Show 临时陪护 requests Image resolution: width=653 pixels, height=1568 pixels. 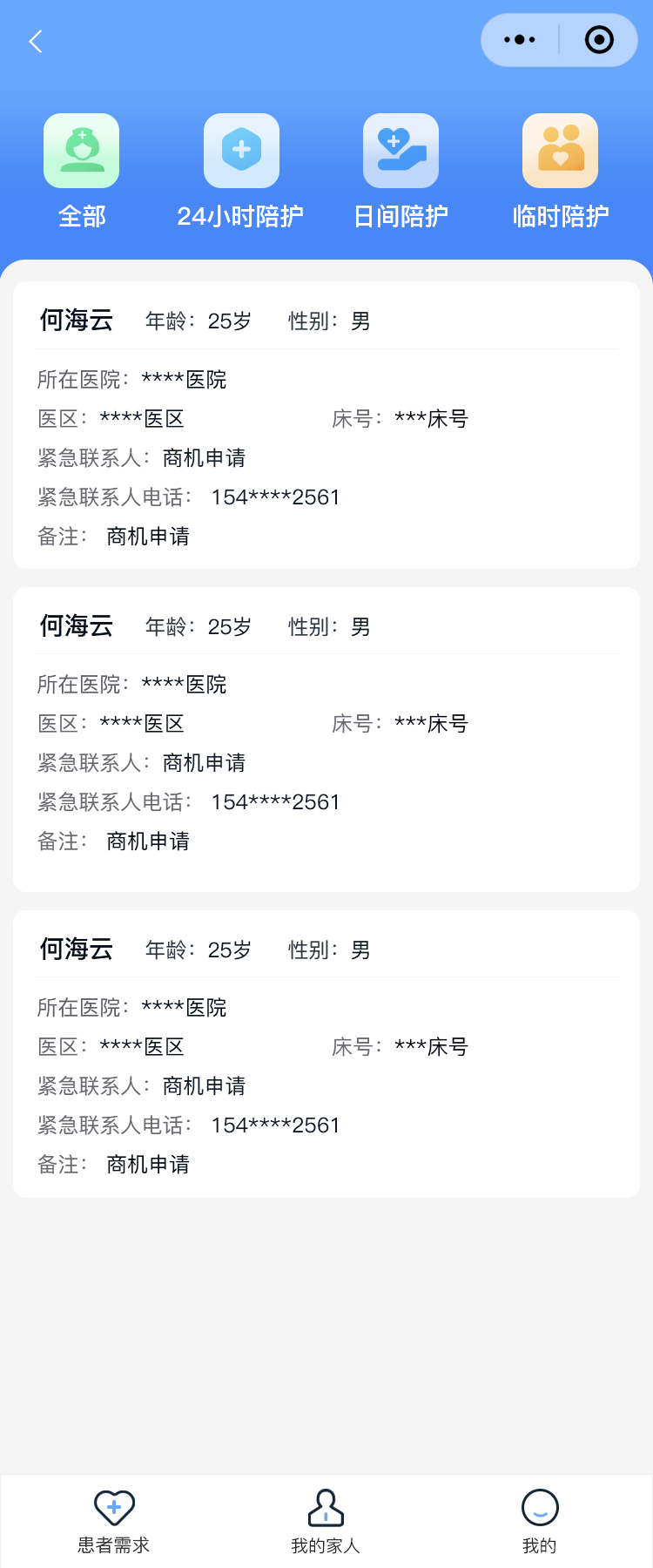[x=560, y=171]
